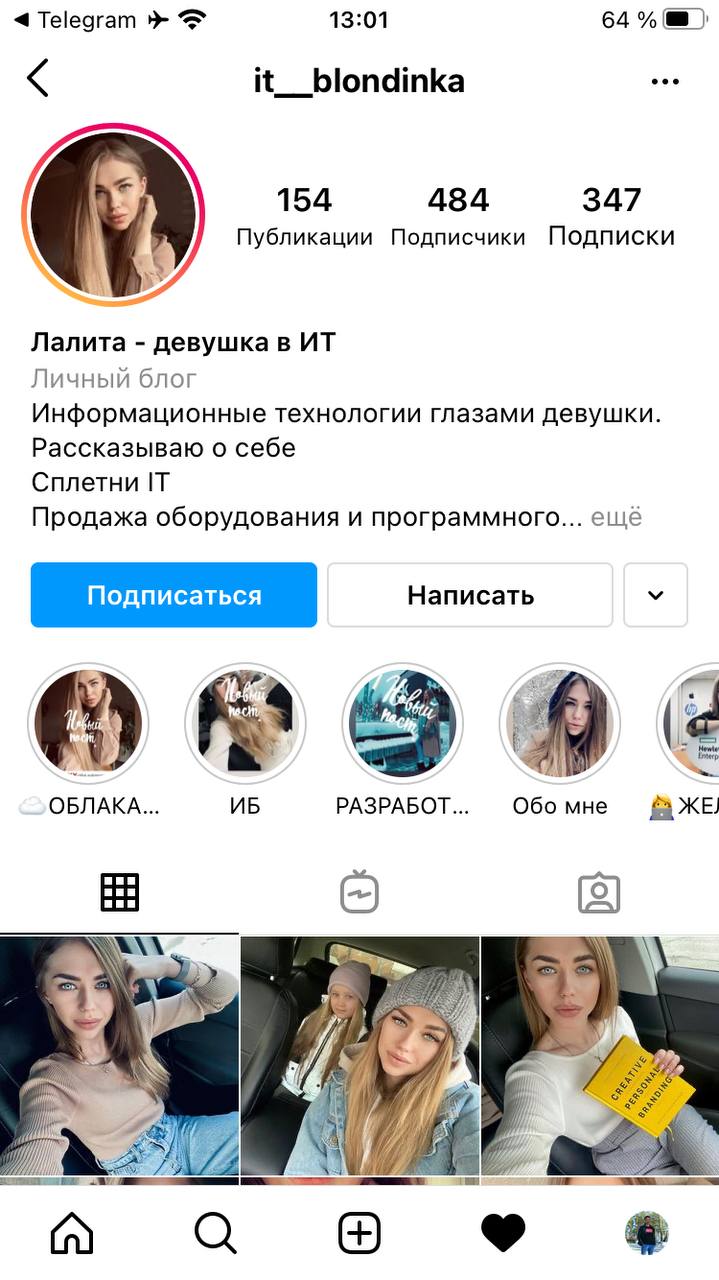Tap the Подписаться follow button
This screenshot has height=1280, width=719.
[x=174, y=595]
